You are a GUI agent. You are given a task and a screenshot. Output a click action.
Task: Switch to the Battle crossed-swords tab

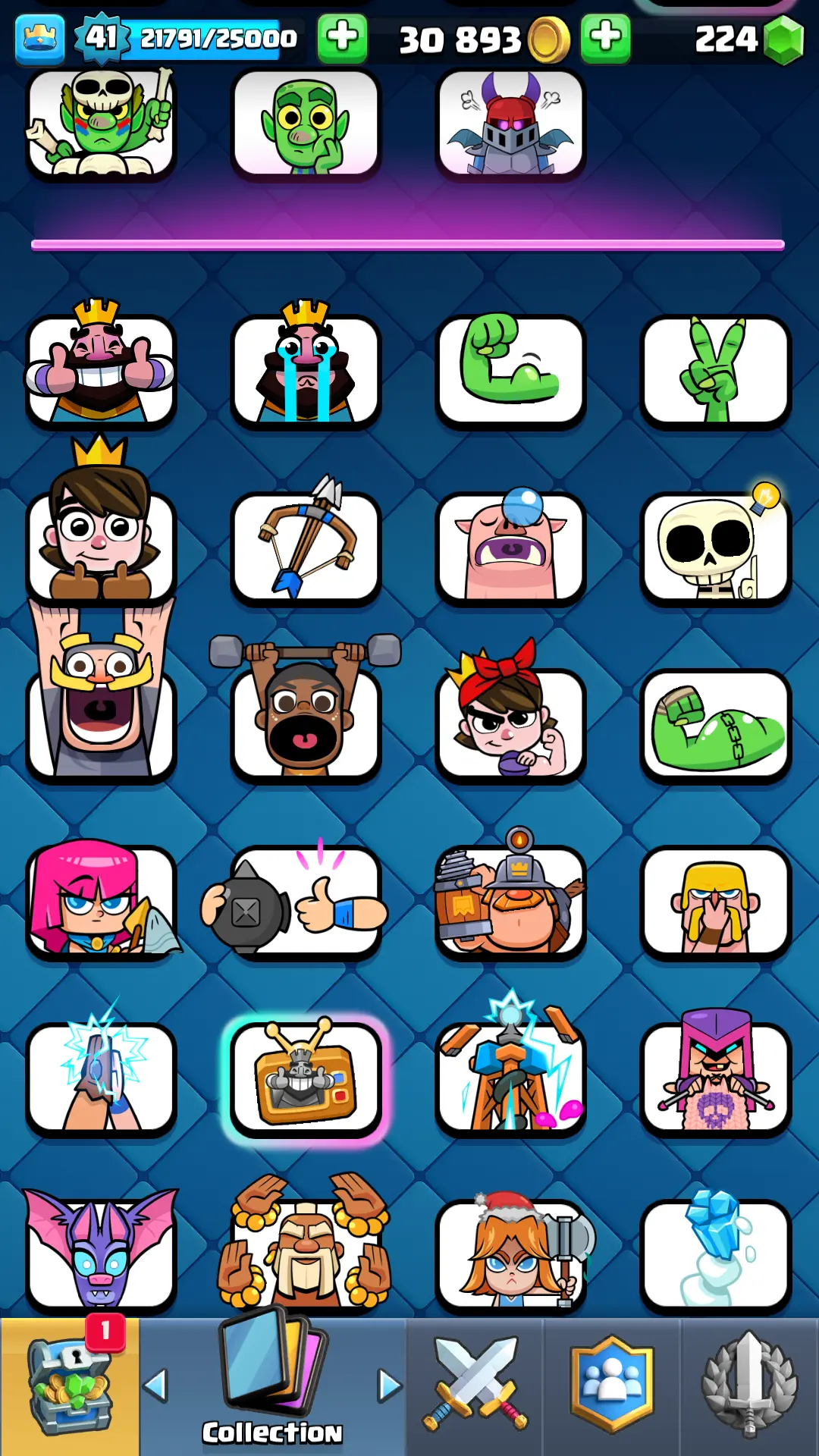pos(475,1386)
